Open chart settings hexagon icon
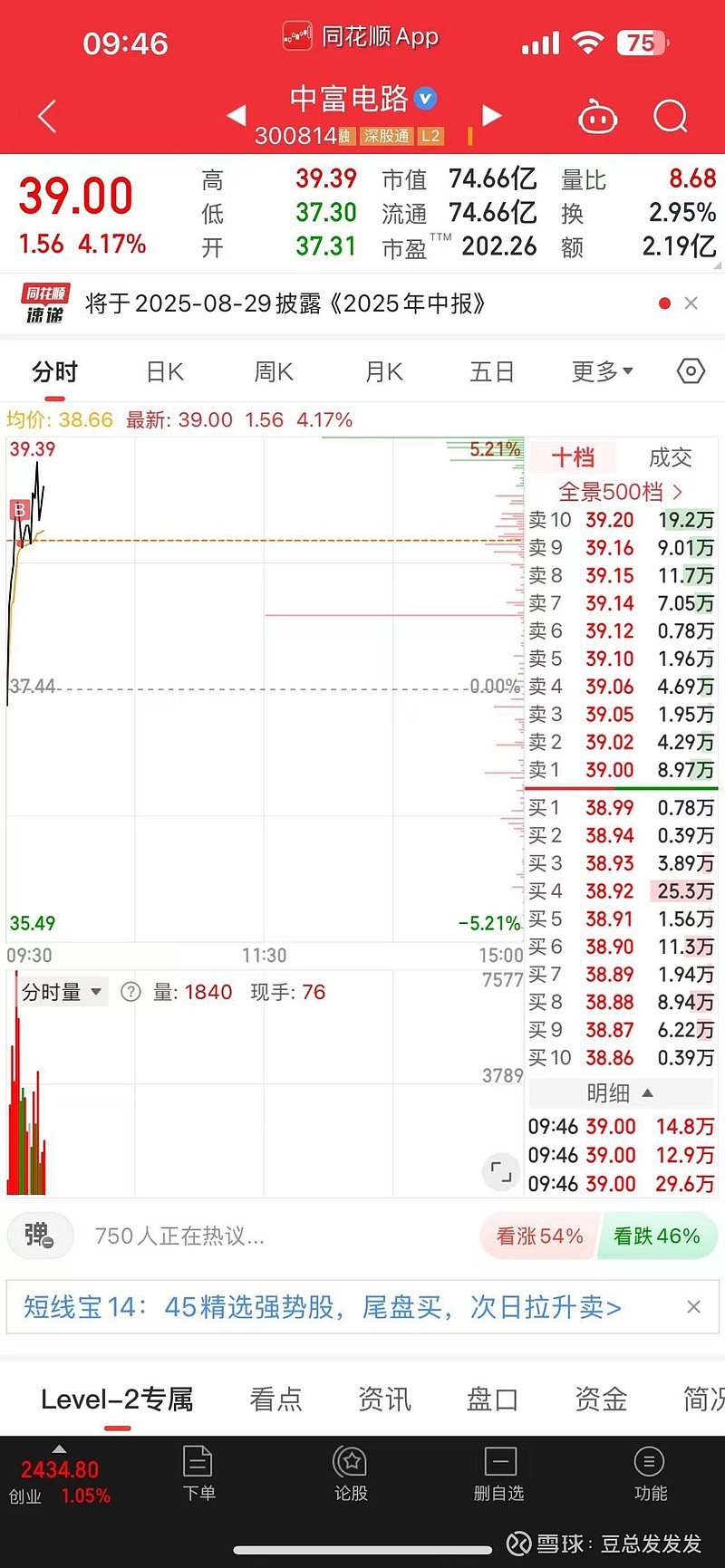The height and width of the screenshot is (1568, 725). [x=691, y=370]
